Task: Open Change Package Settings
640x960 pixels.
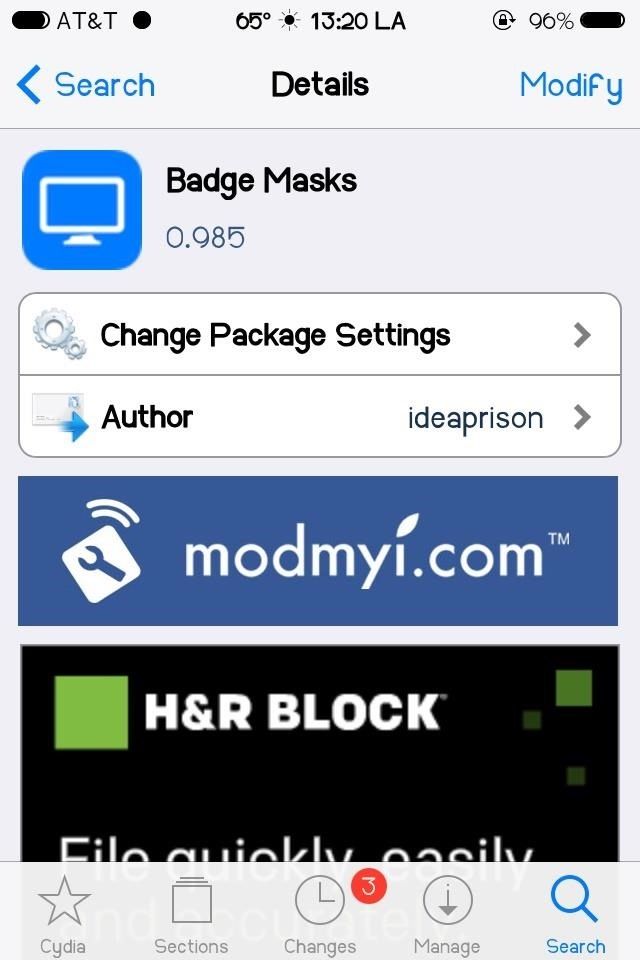Action: point(320,335)
